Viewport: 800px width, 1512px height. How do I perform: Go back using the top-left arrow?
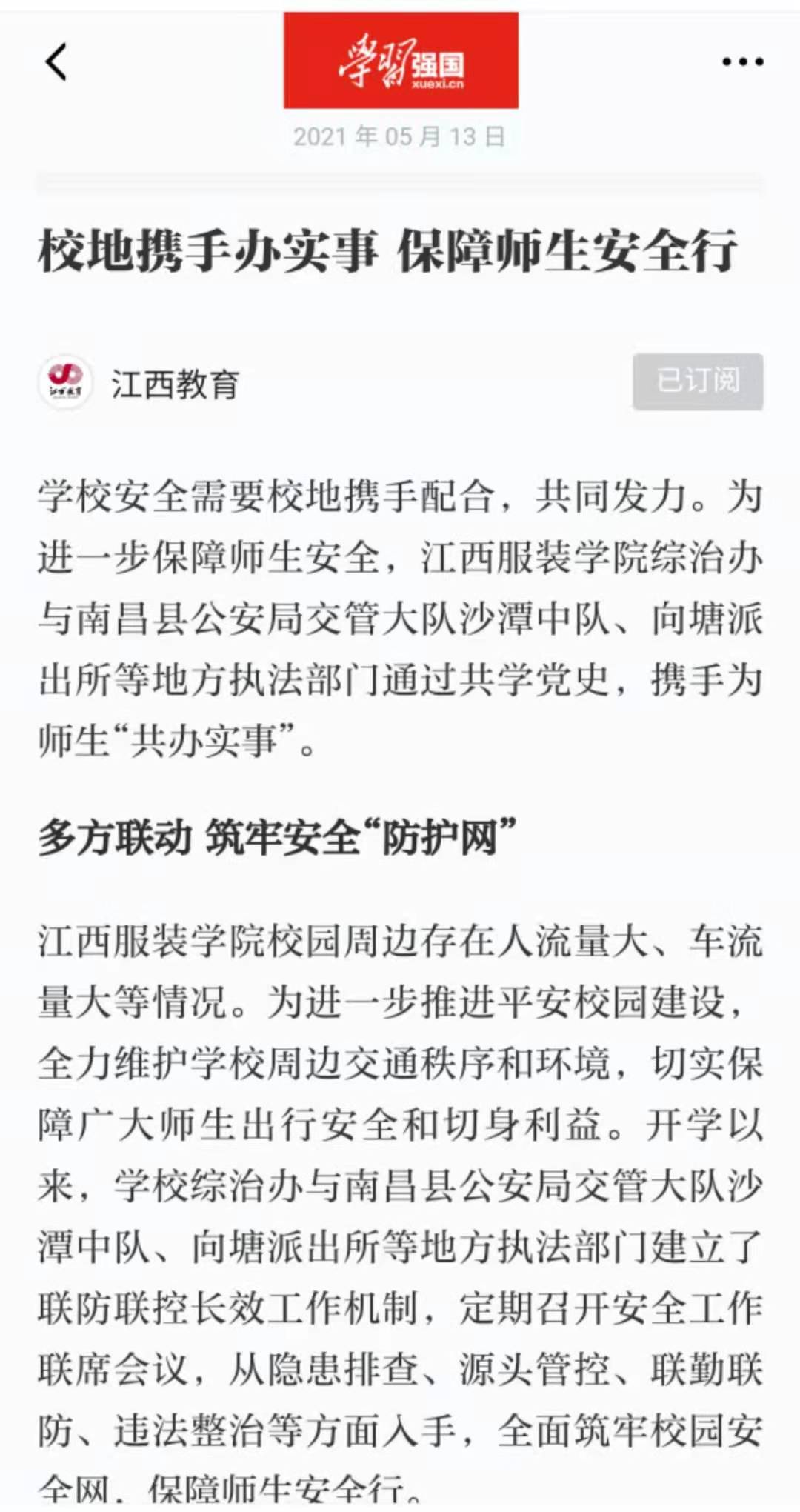56,61
